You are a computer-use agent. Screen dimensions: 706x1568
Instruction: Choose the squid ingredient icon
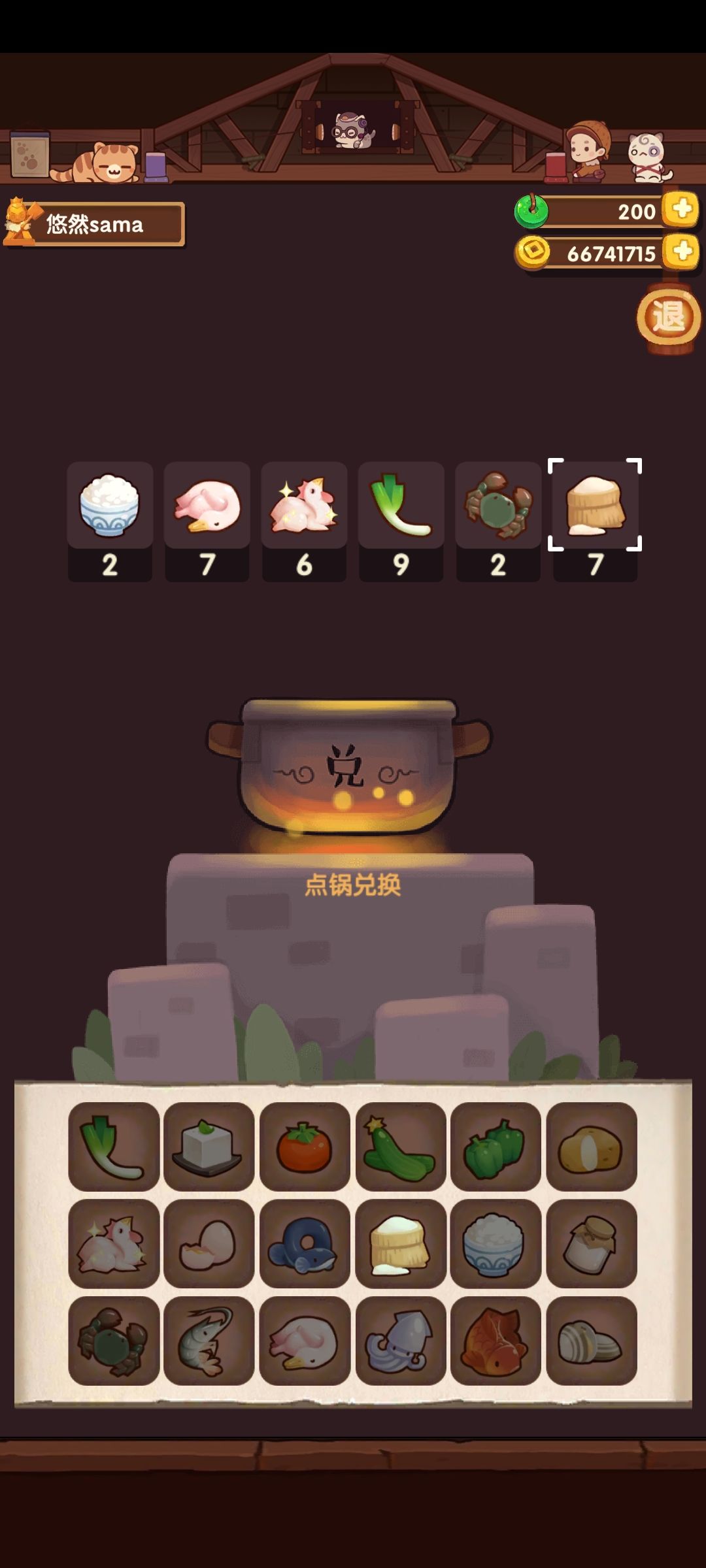(400, 1343)
